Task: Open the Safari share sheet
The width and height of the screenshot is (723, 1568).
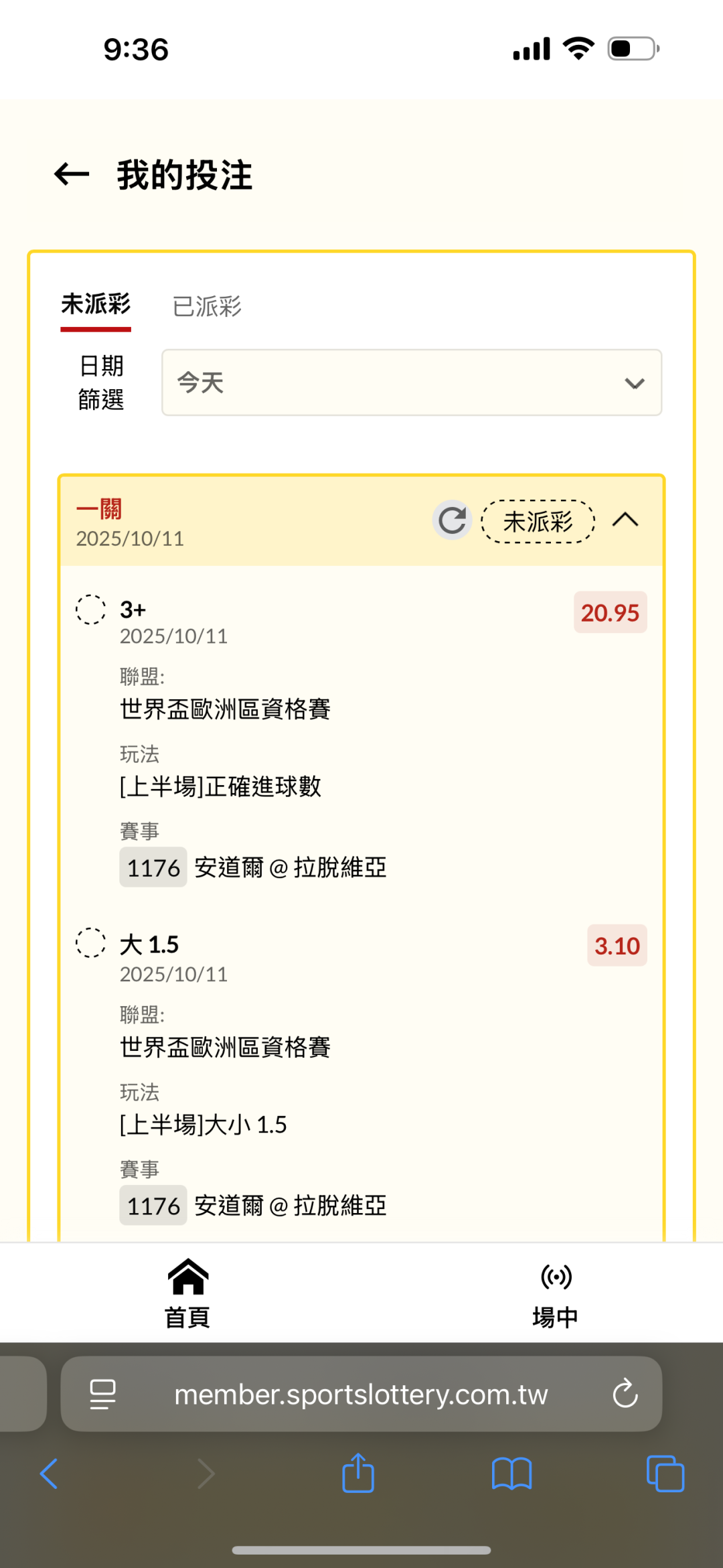Action: 358,1473
